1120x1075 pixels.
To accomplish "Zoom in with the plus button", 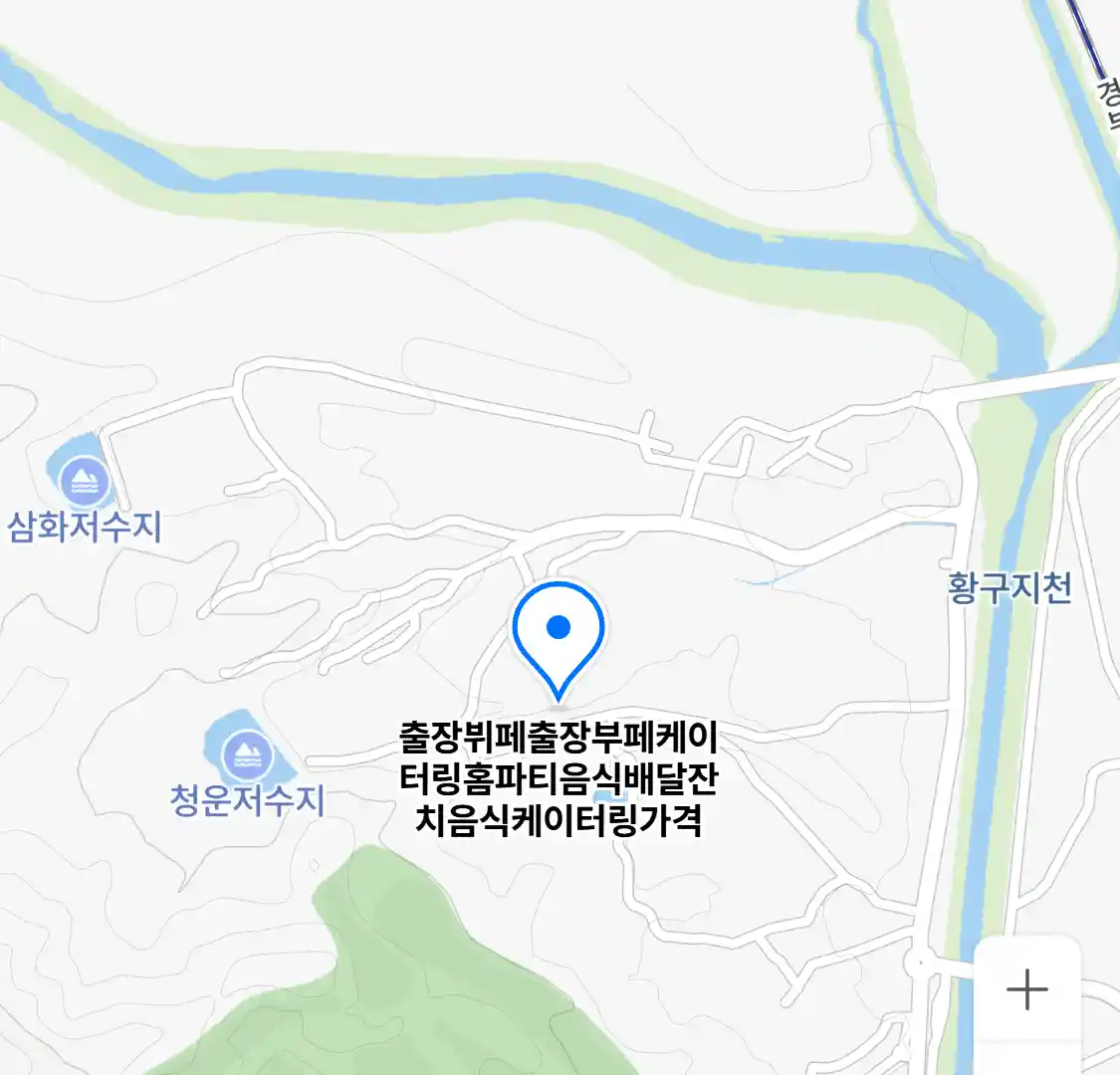I will (1026, 989).
